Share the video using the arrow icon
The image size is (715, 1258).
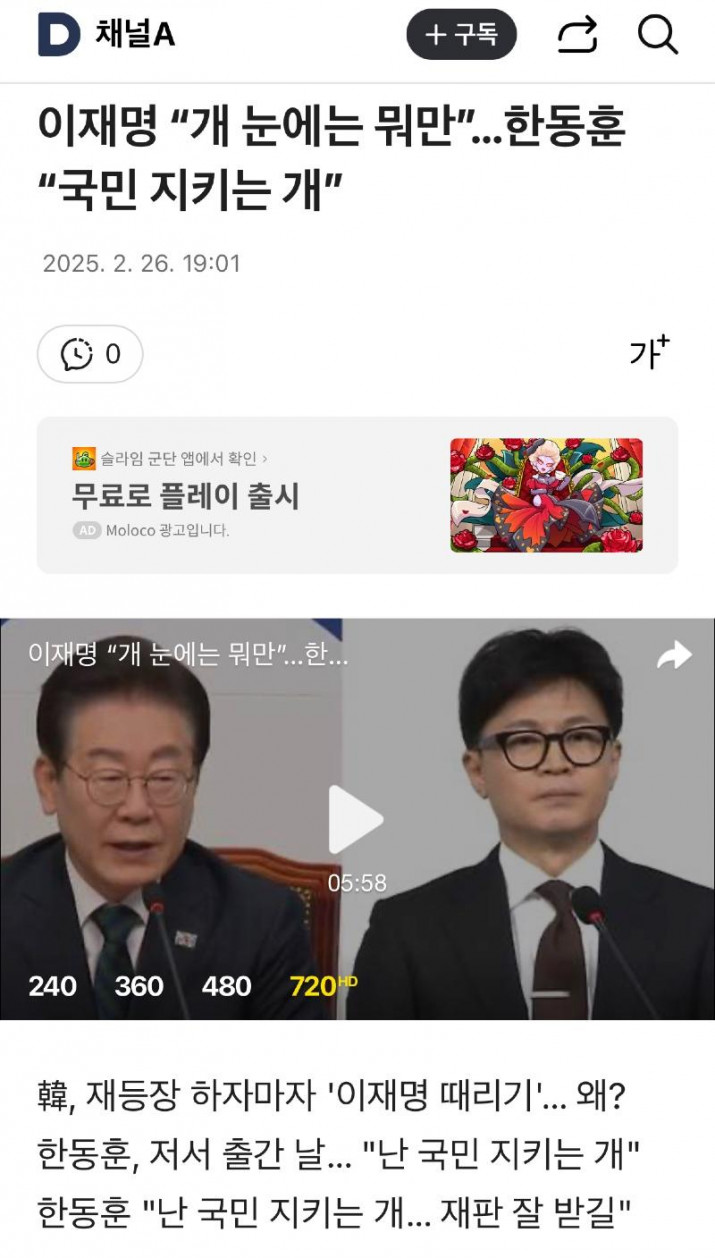point(674,655)
